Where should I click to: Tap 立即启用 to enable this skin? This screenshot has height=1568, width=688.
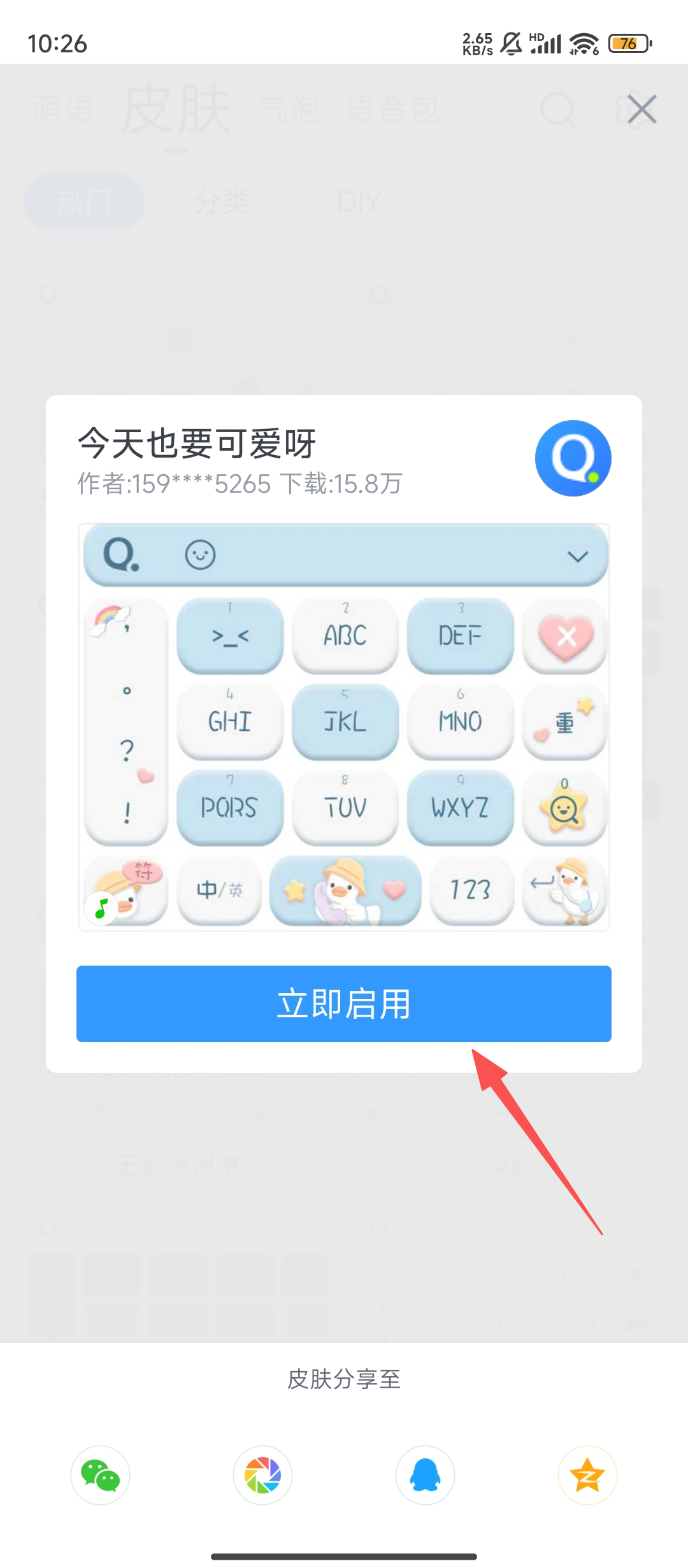[344, 1004]
